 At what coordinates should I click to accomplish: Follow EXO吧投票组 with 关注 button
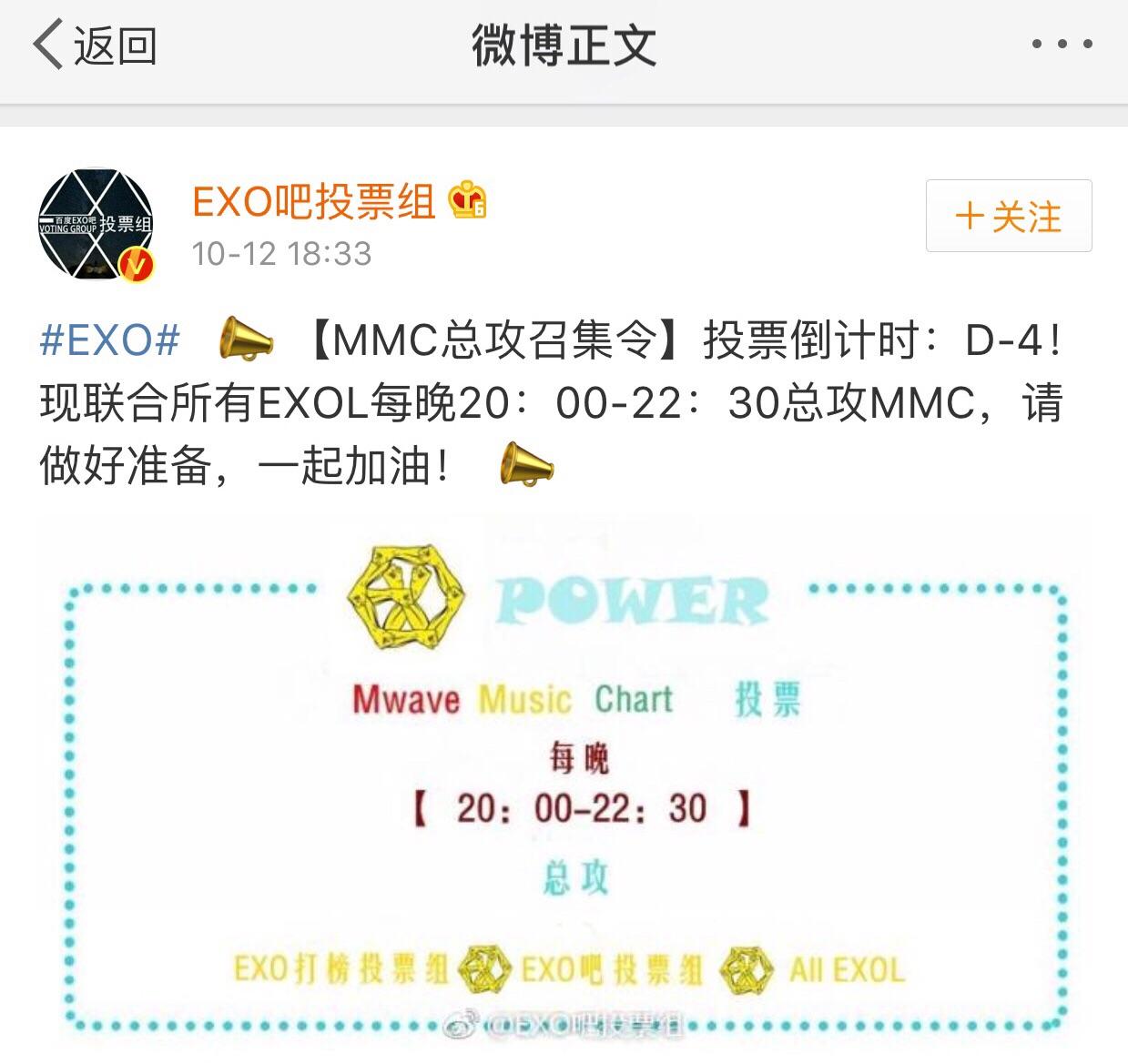point(1009,217)
